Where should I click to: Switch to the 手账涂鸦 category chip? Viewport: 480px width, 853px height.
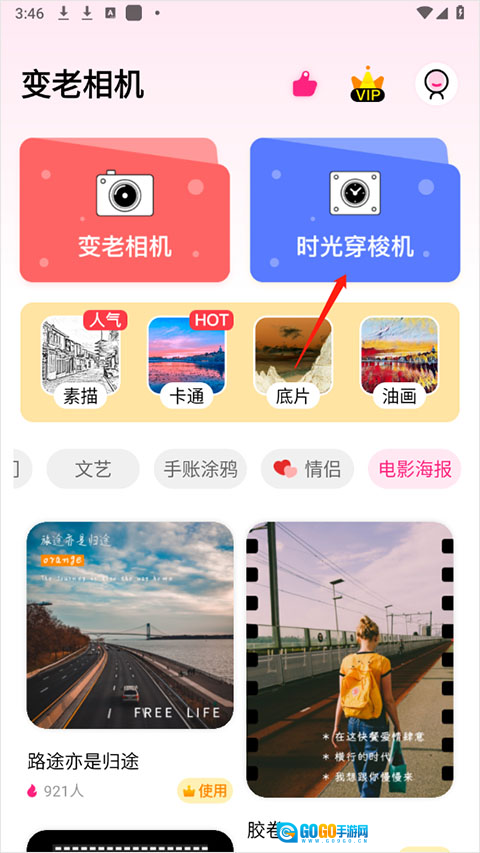pyautogui.click(x=200, y=469)
